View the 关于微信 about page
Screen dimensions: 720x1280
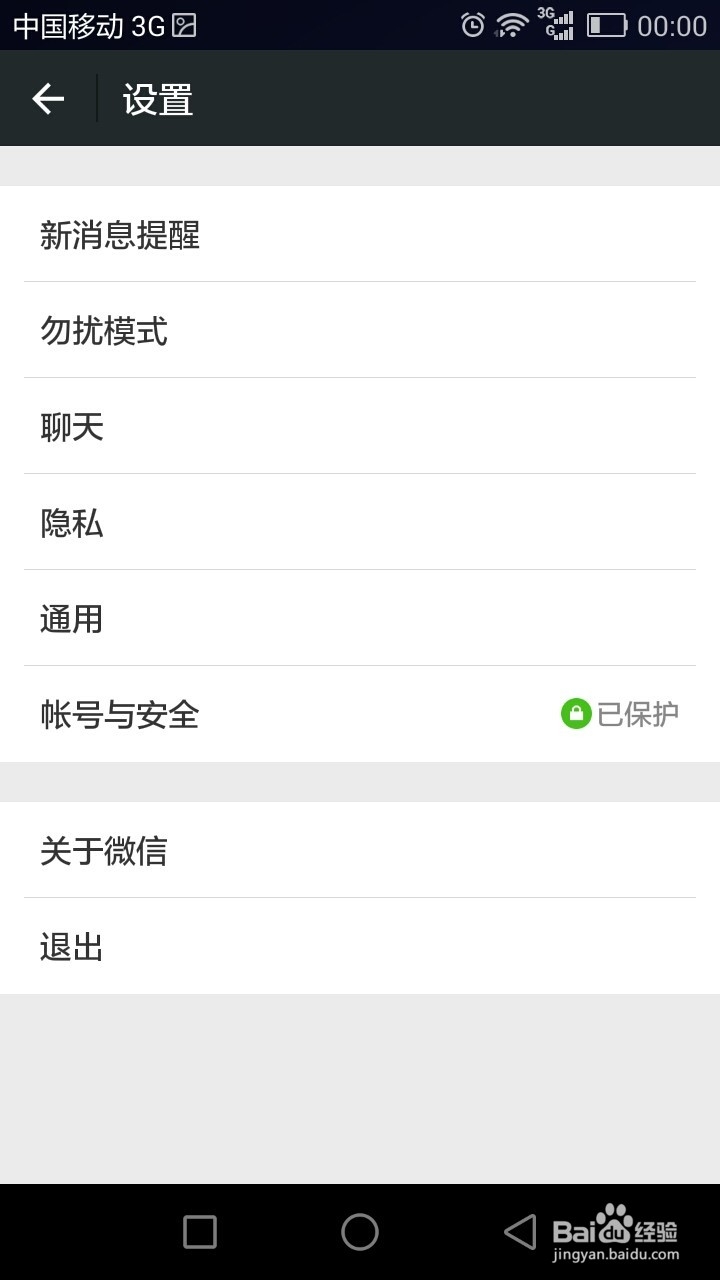pyautogui.click(x=104, y=850)
